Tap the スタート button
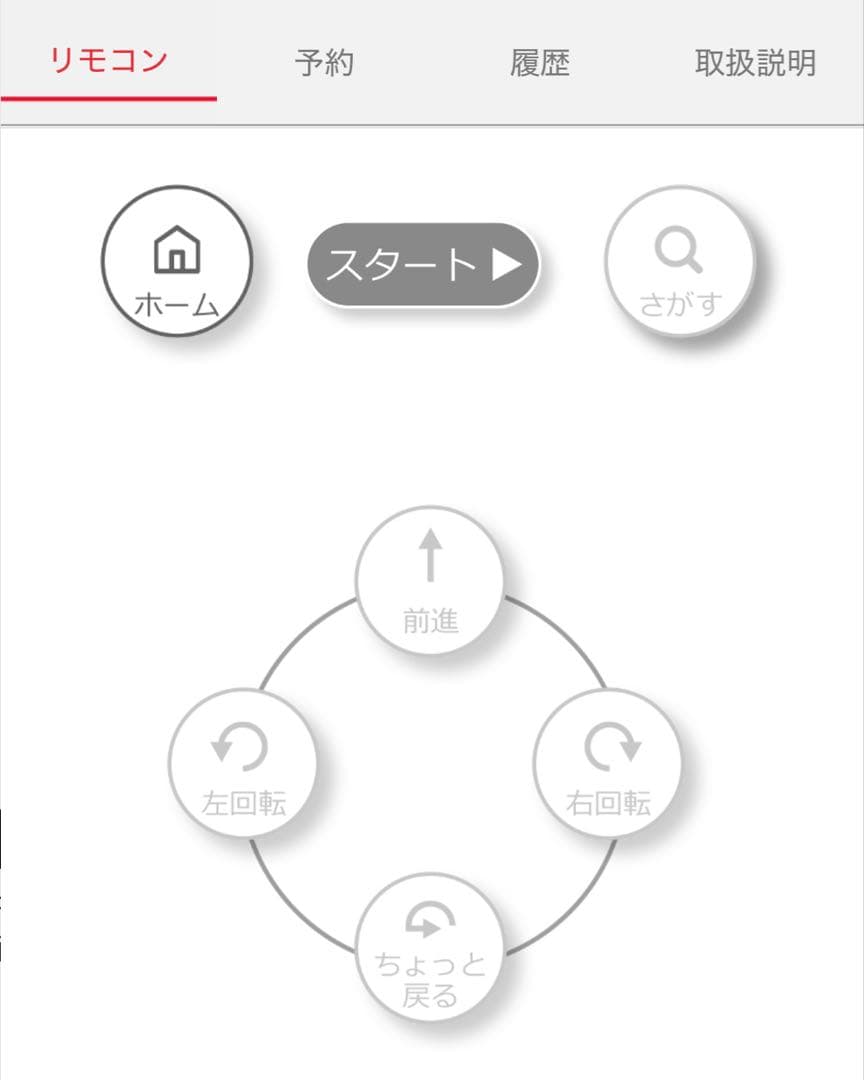 pyautogui.click(x=423, y=265)
